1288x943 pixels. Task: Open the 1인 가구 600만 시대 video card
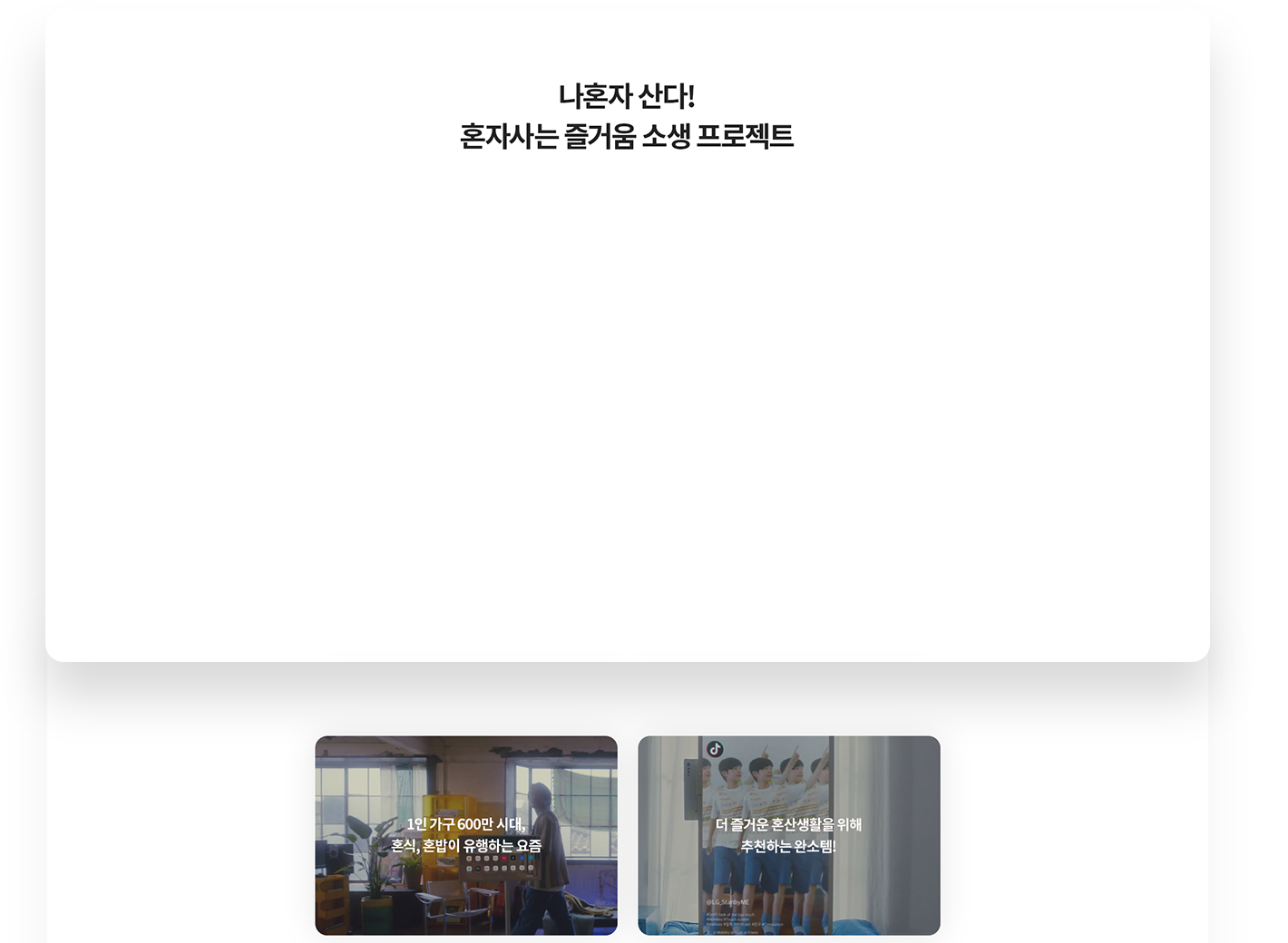pos(466,835)
